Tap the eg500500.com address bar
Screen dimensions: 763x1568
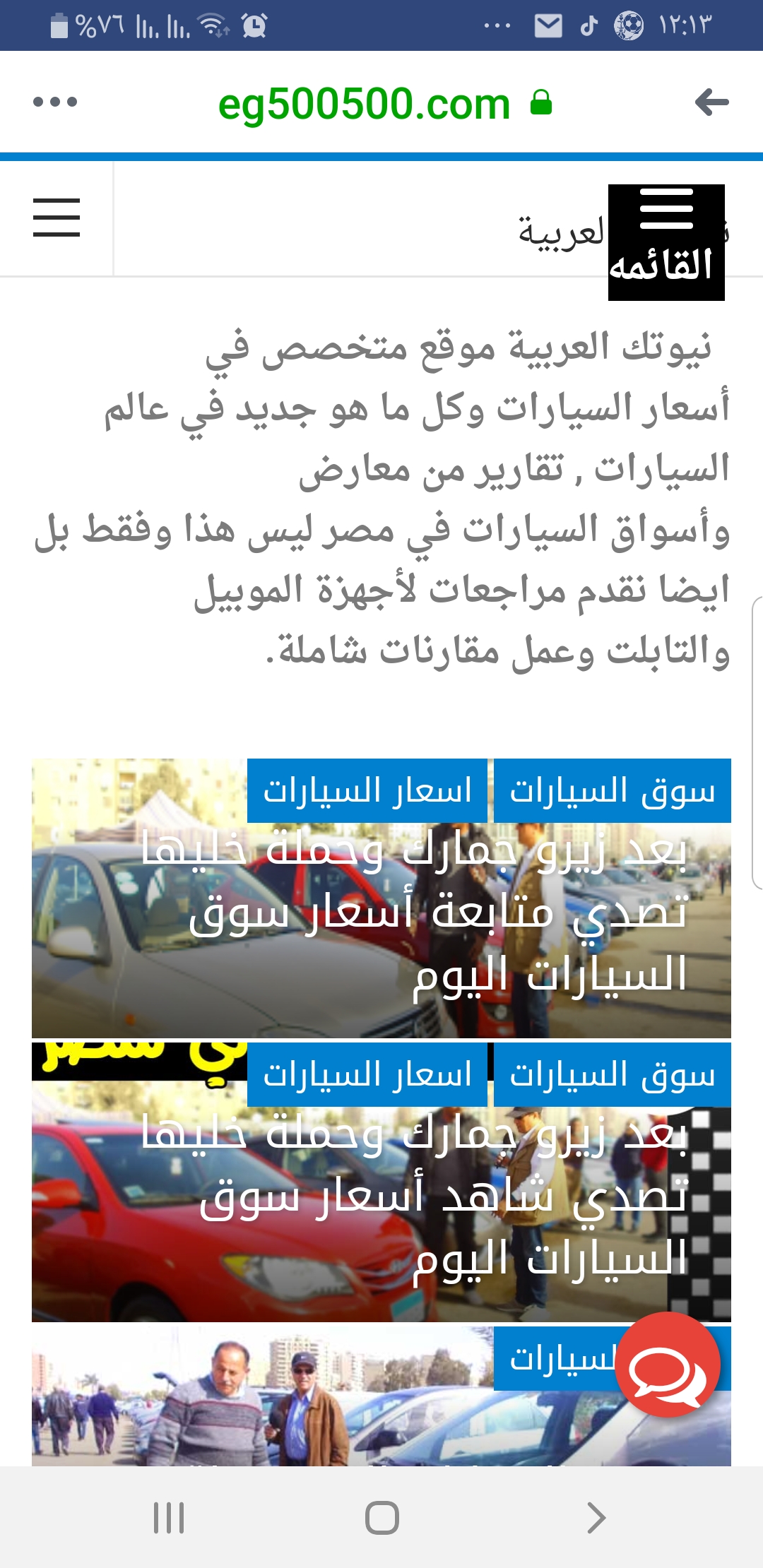(x=365, y=105)
